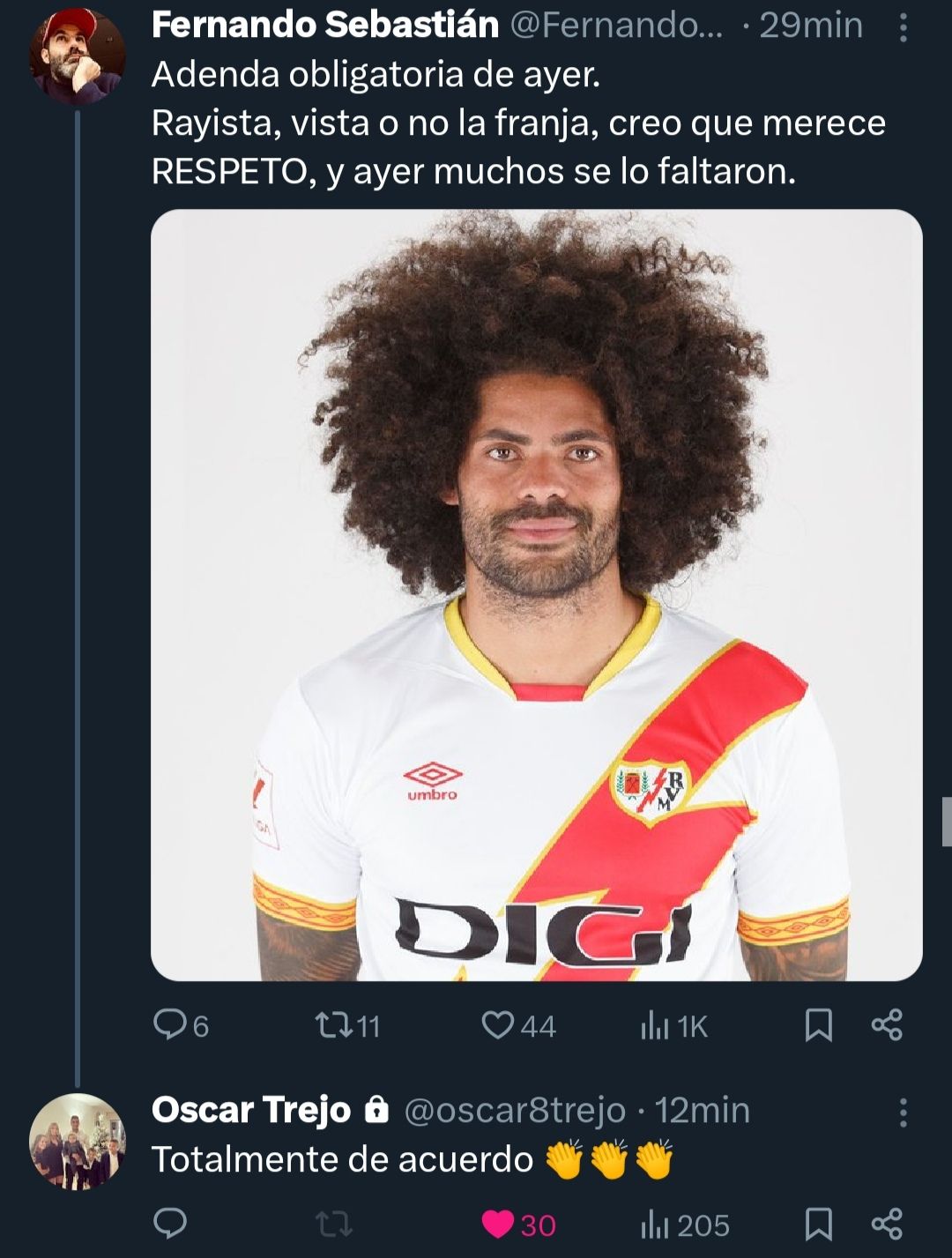Viewport: 952px width, 1258px height.
Task: Share Oscar Trejo's reply
Action: [887, 1224]
